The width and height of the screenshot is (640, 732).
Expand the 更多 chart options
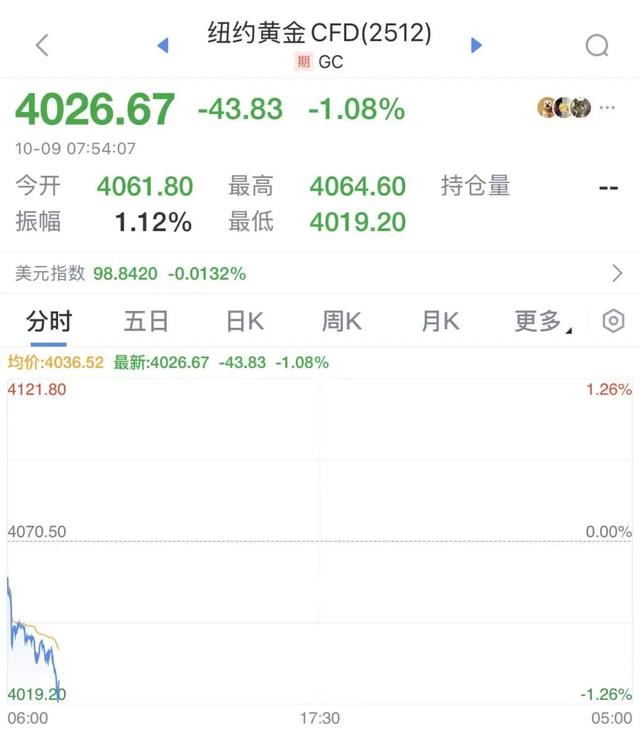pyautogui.click(x=540, y=321)
